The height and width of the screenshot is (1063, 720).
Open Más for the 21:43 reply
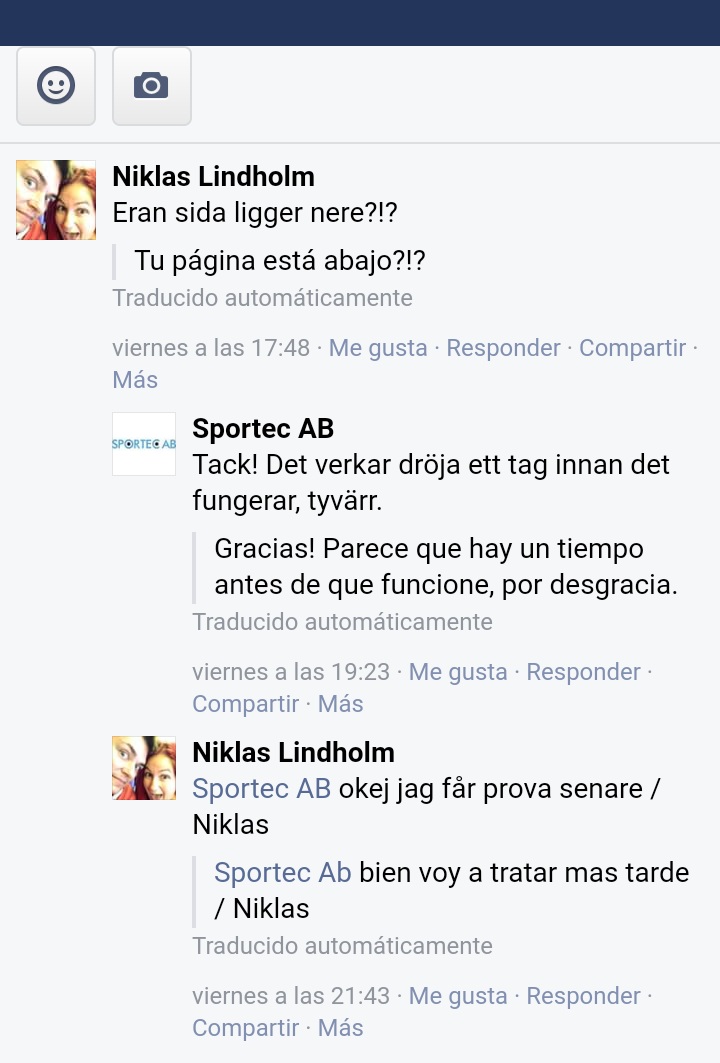coord(340,1028)
